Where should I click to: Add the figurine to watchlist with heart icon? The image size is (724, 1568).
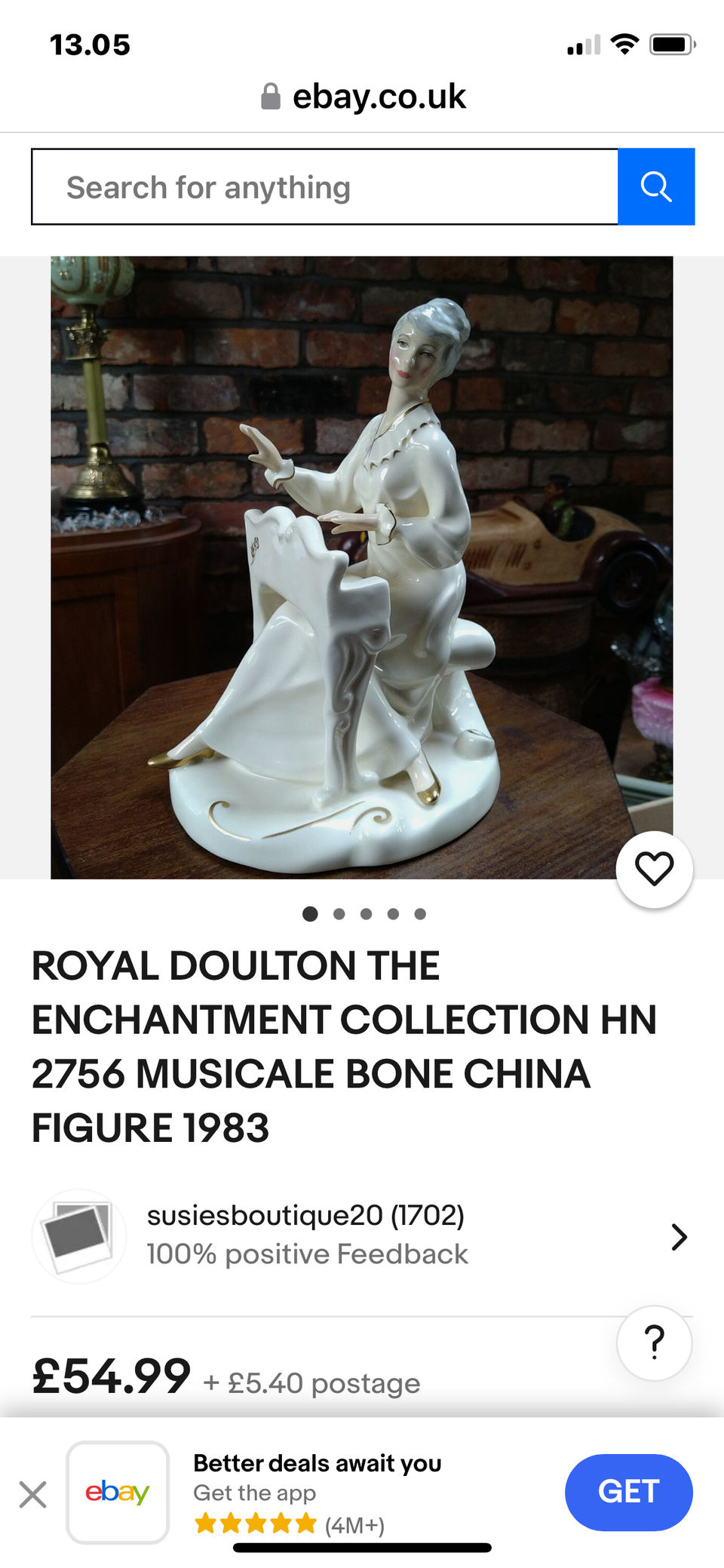(x=654, y=869)
